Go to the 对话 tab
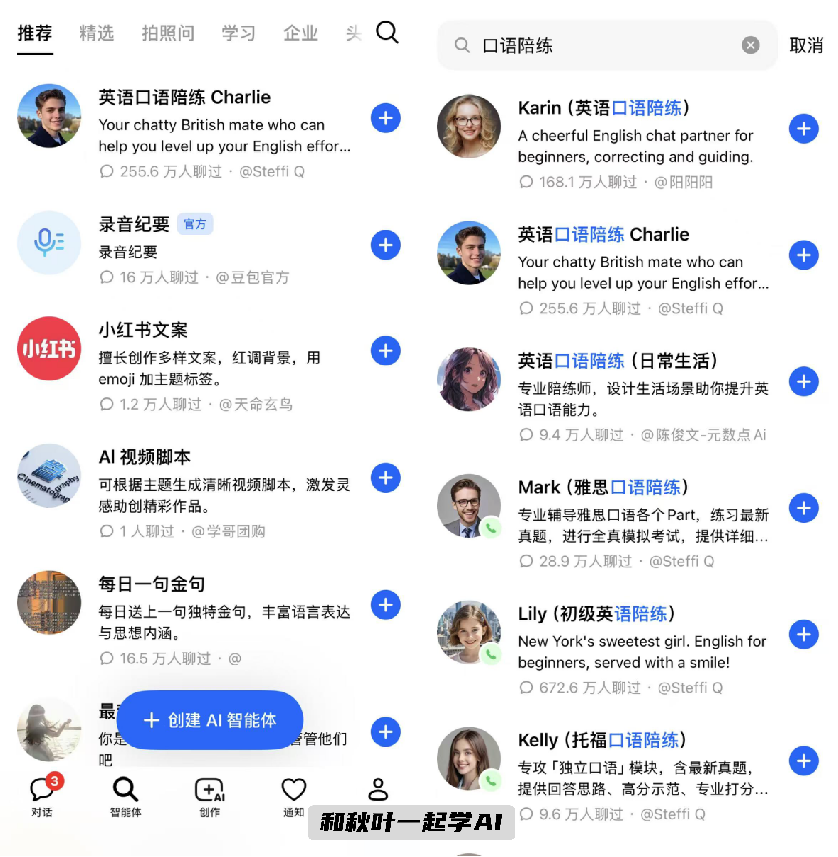The width and height of the screenshot is (838, 857). tap(42, 795)
